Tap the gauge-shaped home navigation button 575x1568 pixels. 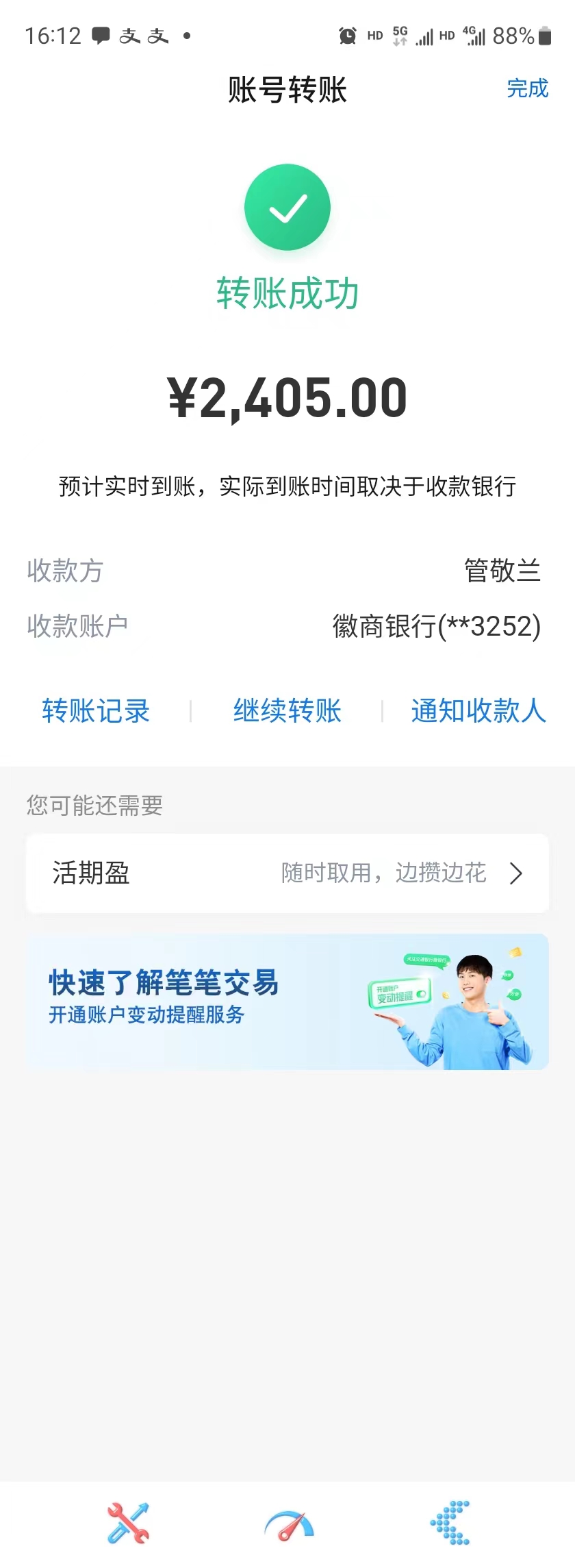click(x=289, y=1524)
